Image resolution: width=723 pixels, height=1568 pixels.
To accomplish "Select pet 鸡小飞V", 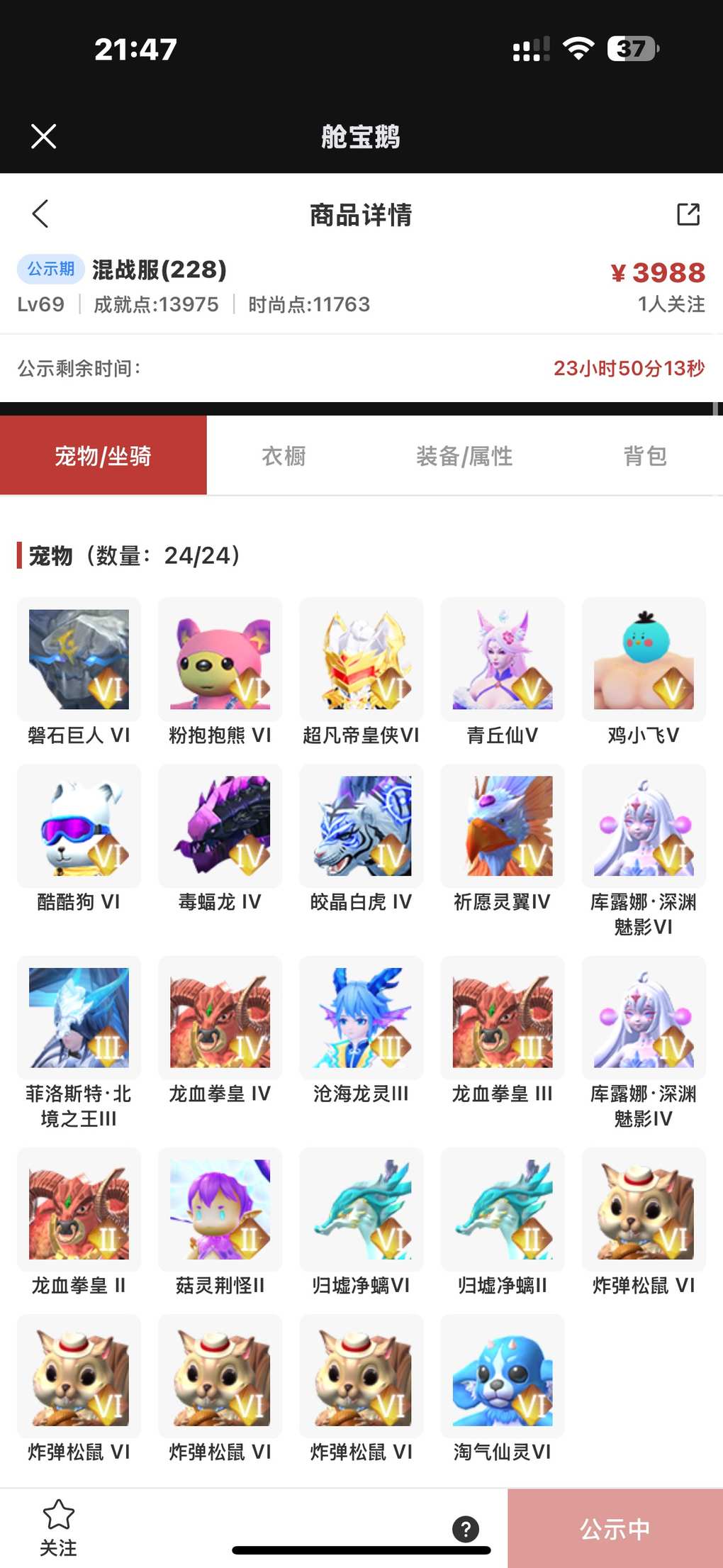I will 644,660.
